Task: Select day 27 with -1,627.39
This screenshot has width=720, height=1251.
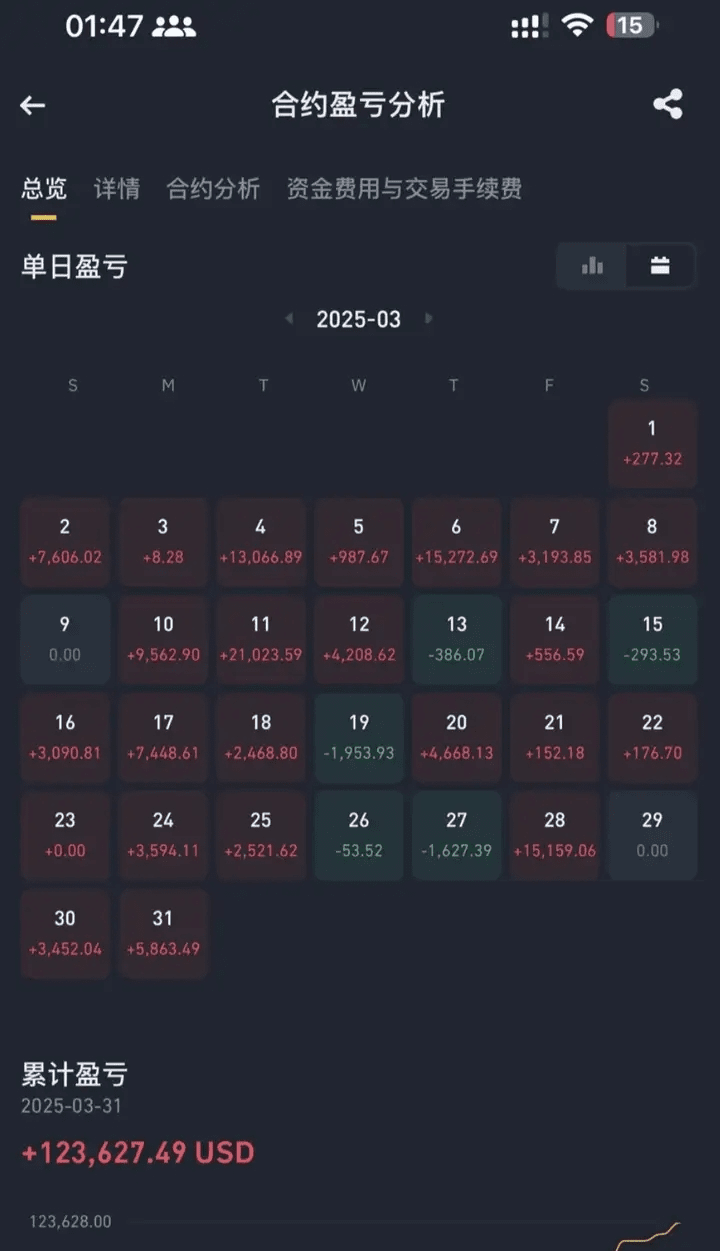Action: click(457, 835)
